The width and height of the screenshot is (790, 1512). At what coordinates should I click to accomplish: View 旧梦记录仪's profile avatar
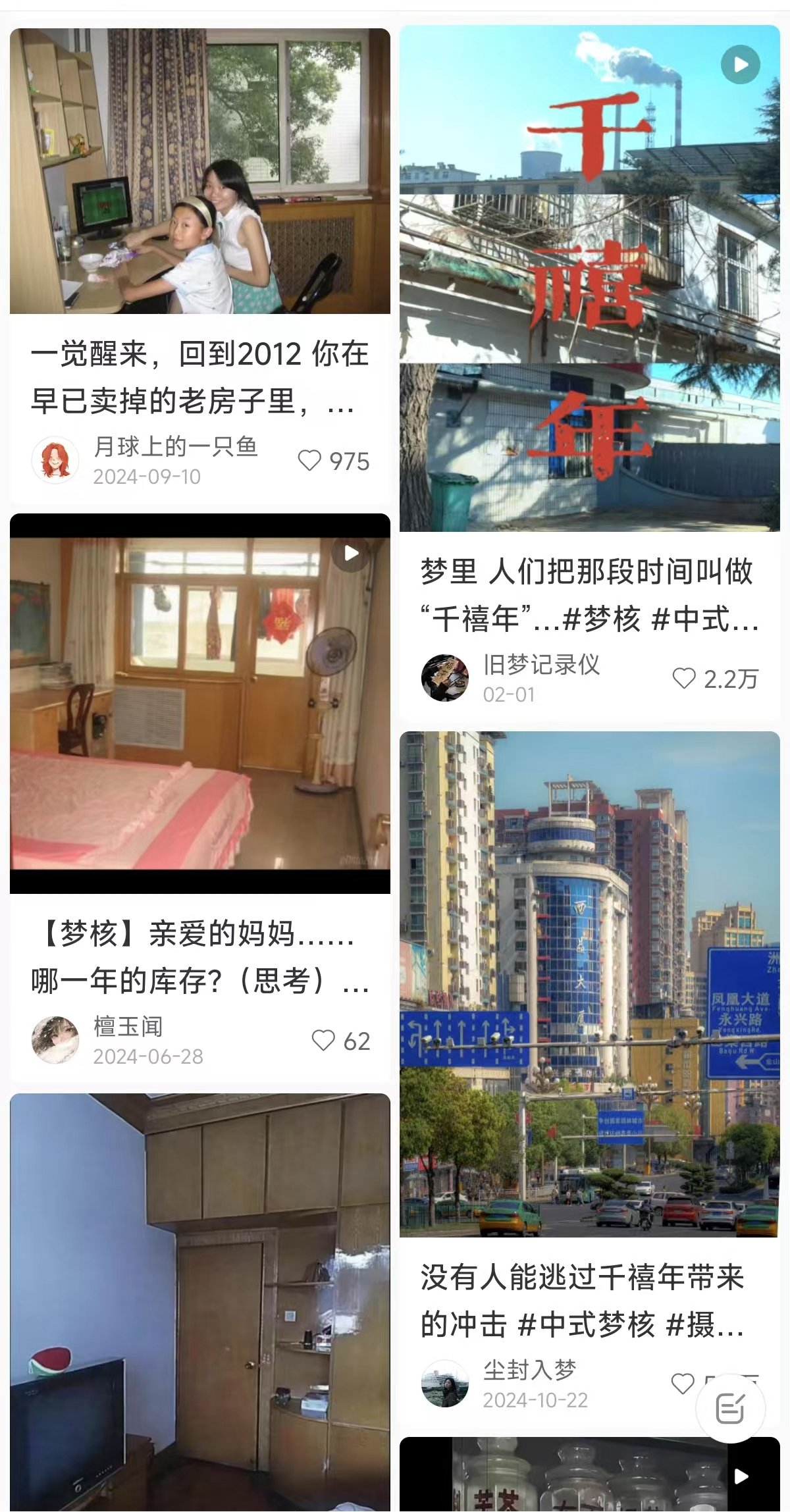click(445, 678)
